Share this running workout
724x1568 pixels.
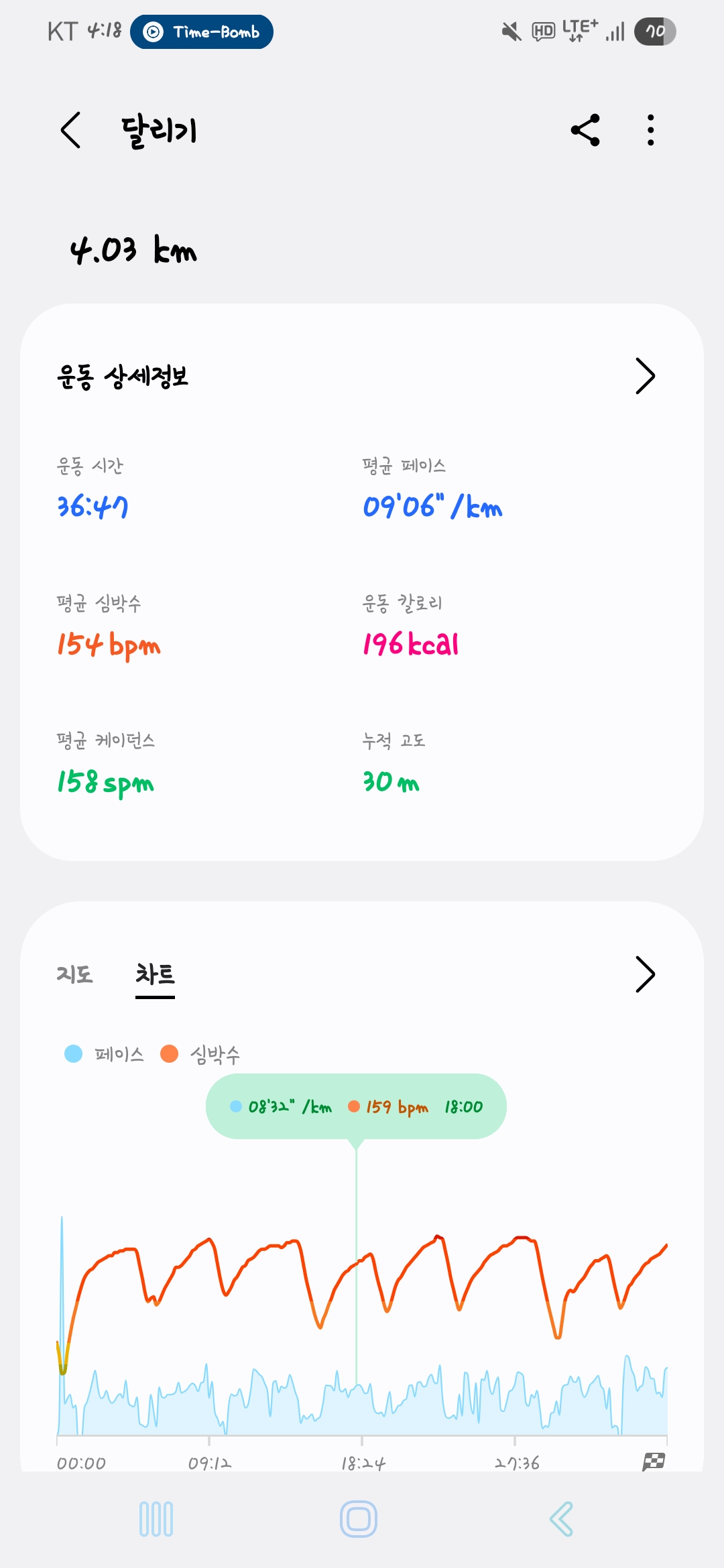[x=585, y=130]
